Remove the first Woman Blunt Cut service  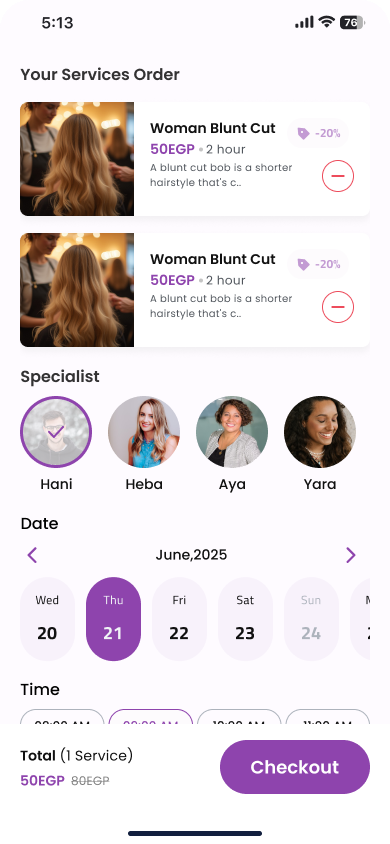coord(338,176)
